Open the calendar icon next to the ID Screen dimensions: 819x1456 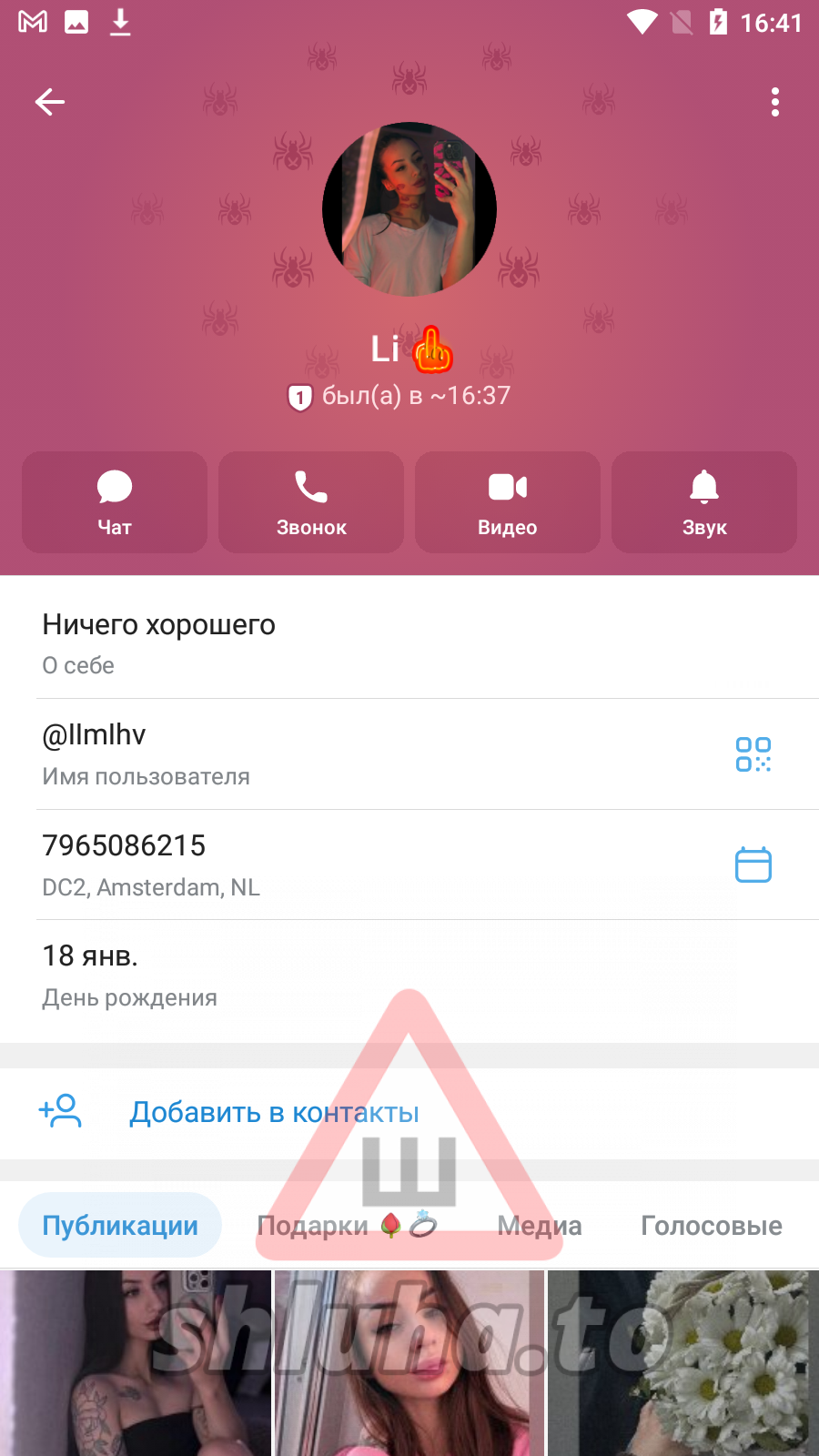[753, 864]
